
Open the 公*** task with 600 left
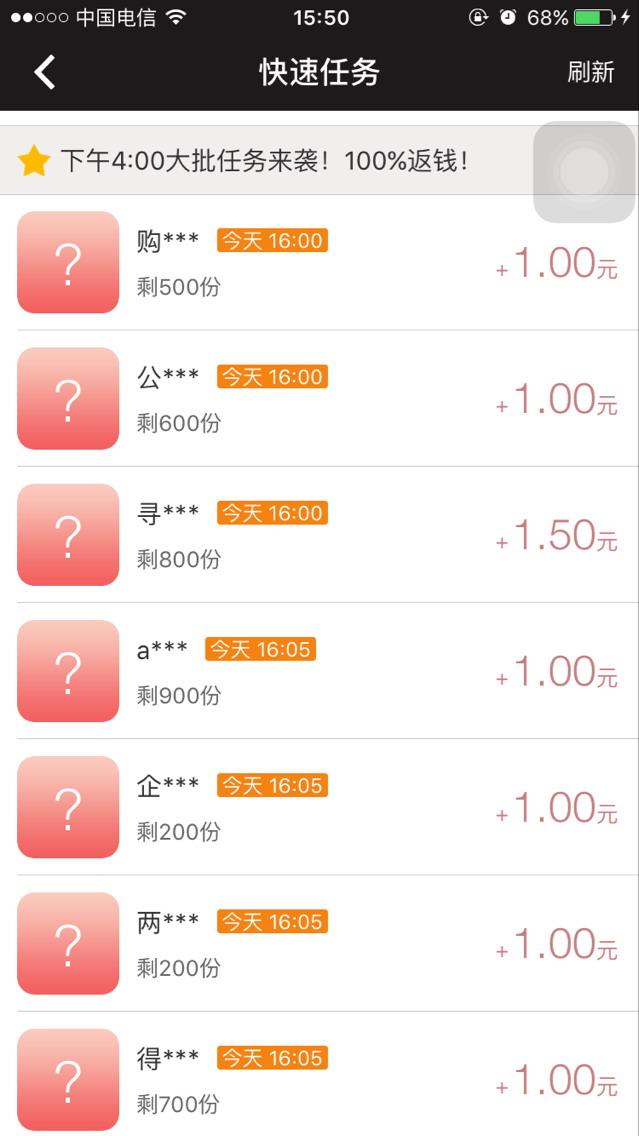(320, 399)
